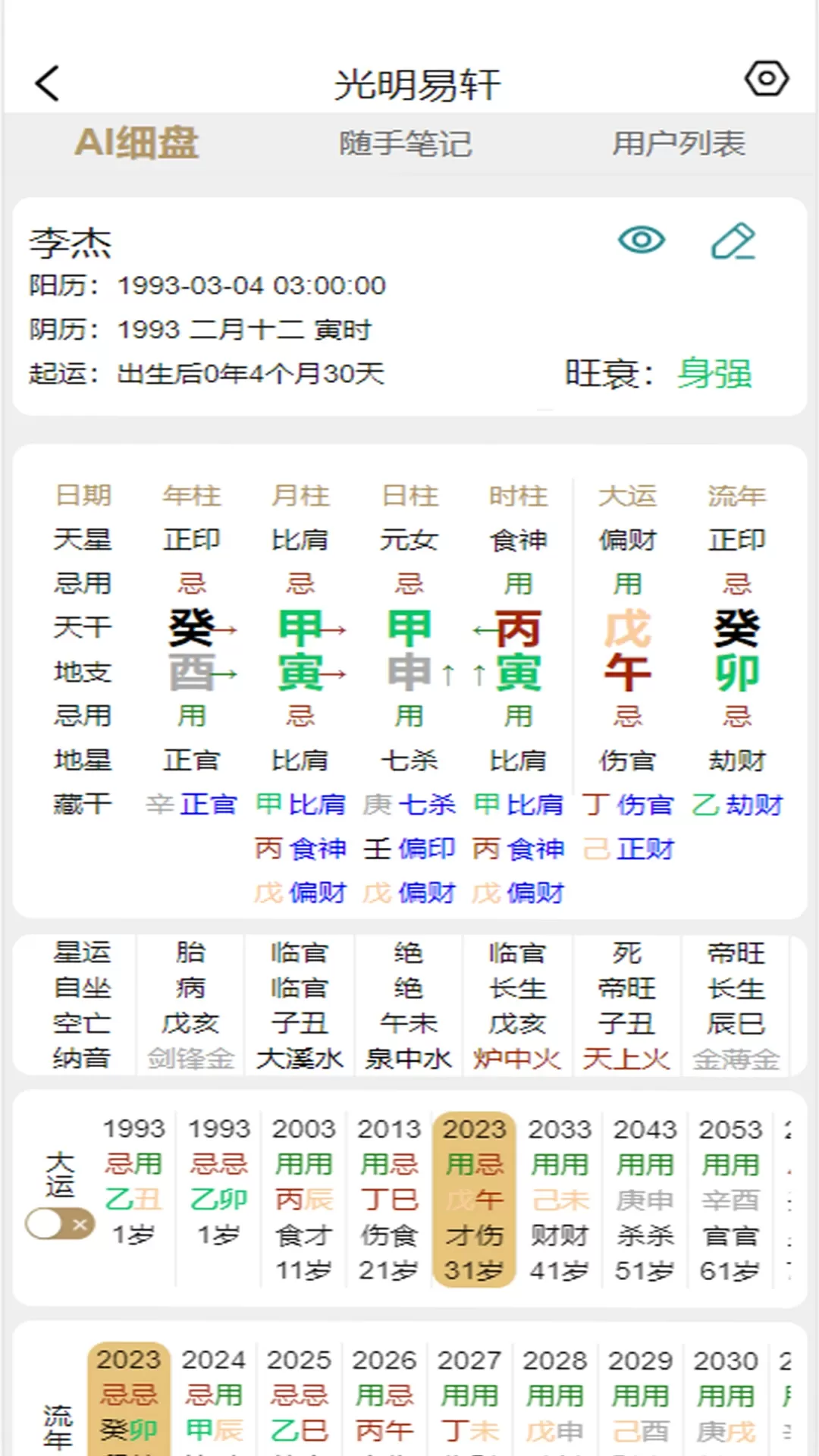Toggle the 大运 switch

pos(60,1224)
